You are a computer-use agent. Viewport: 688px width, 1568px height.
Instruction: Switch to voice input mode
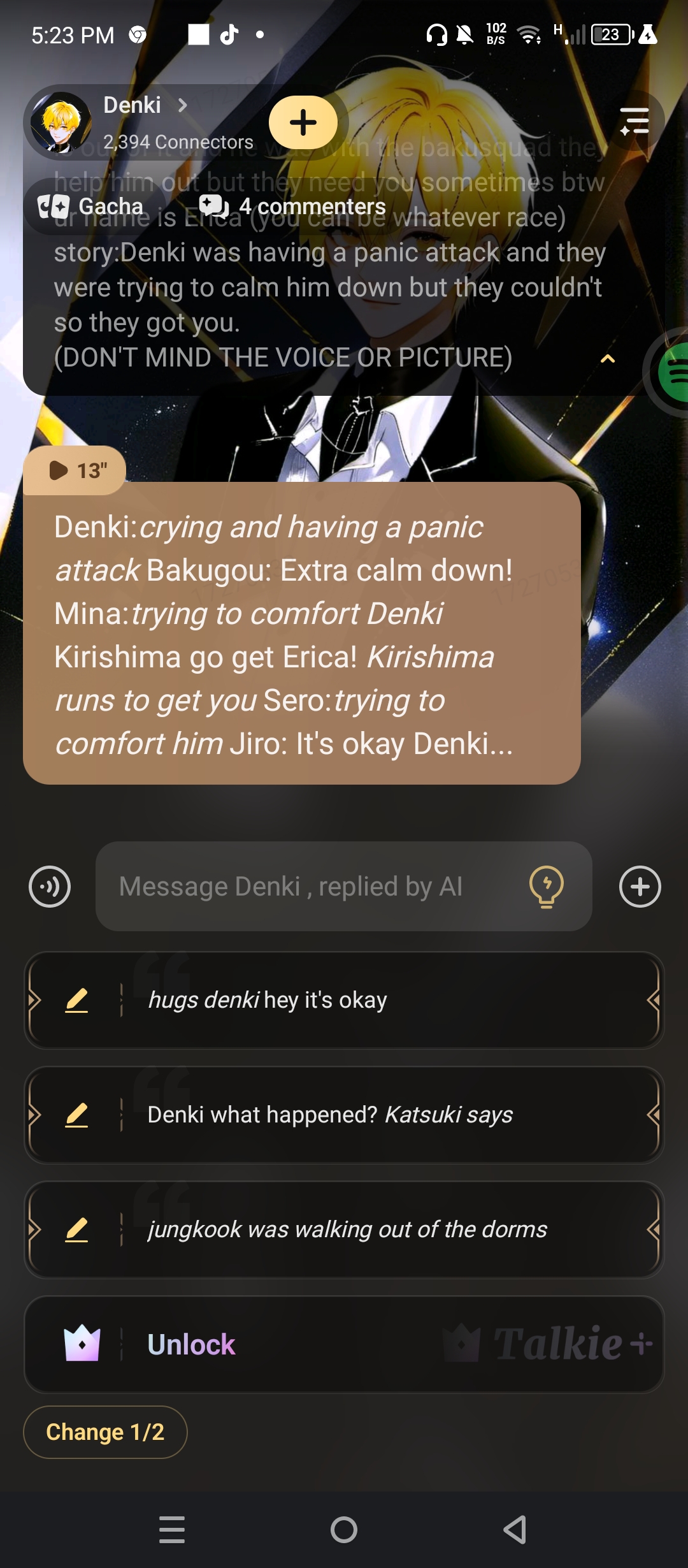[x=50, y=887]
